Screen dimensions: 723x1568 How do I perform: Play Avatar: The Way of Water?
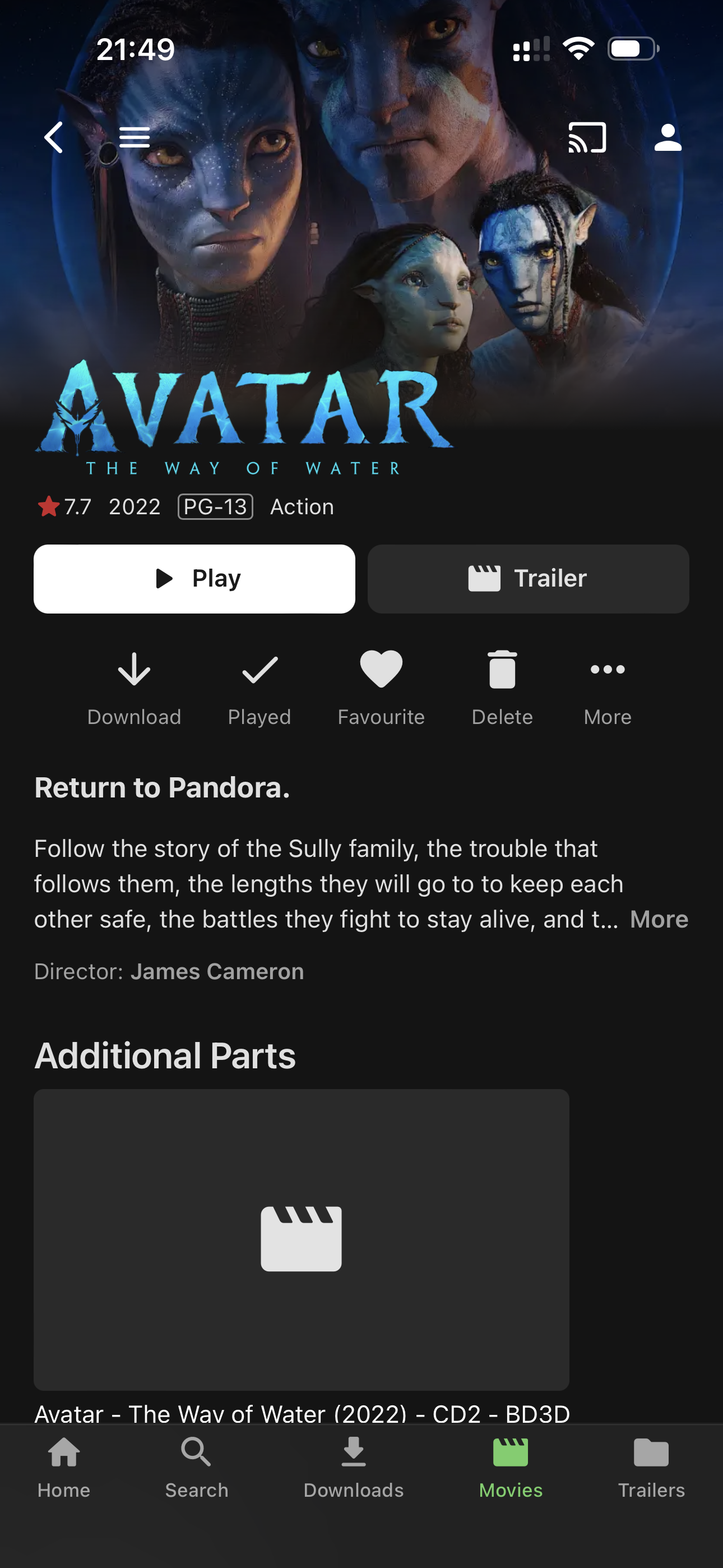(194, 578)
